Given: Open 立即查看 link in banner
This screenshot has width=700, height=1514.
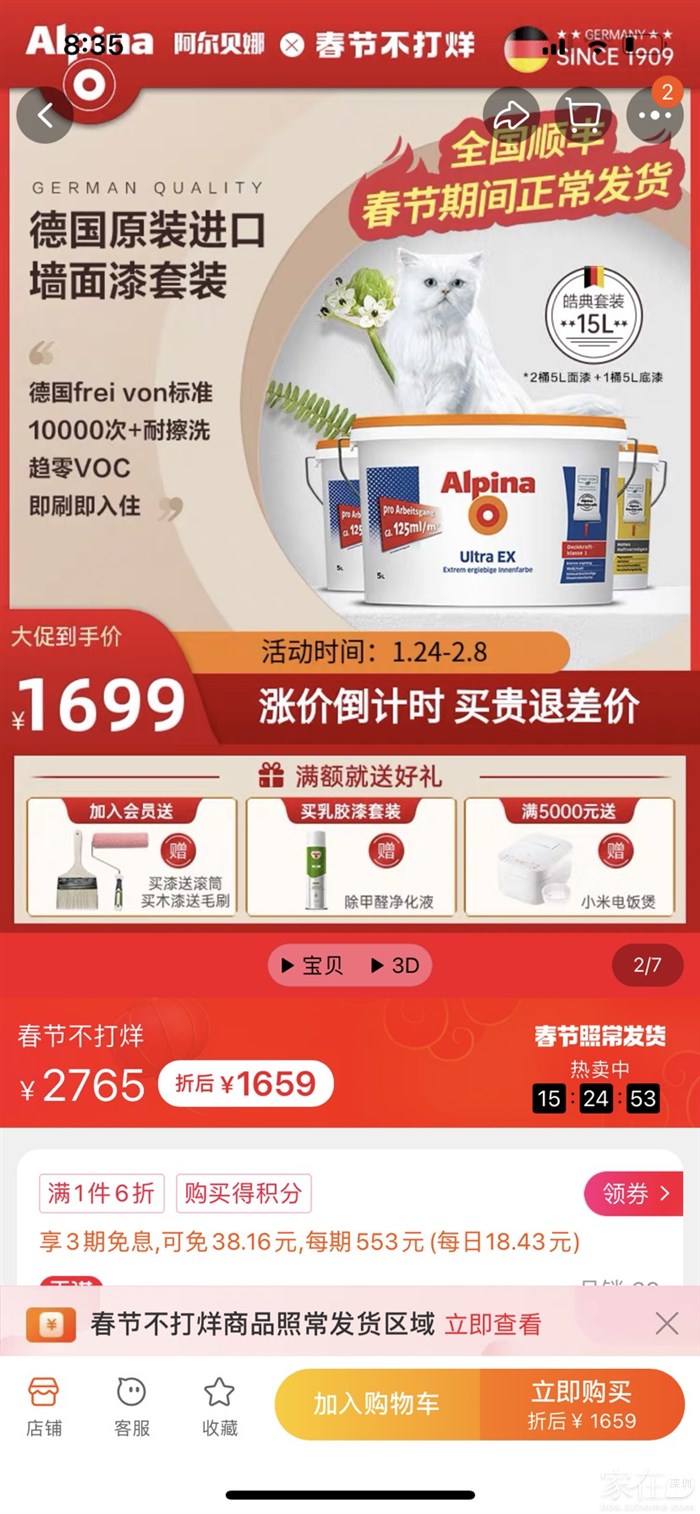Looking at the screenshot, I should pos(492,1325).
